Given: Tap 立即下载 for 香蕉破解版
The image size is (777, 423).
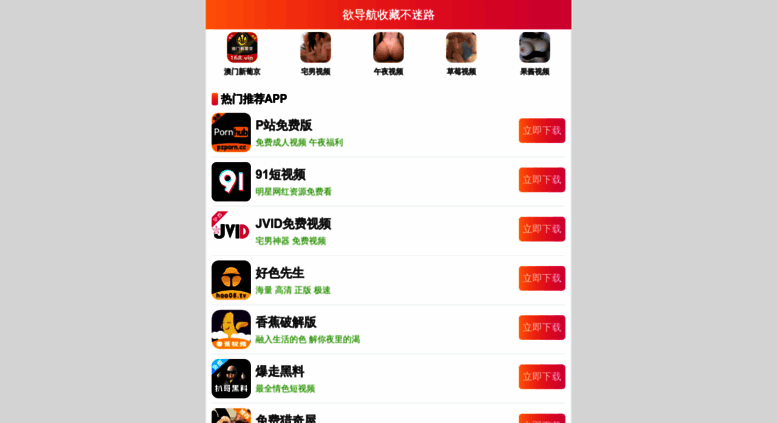Looking at the screenshot, I should [x=541, y=327].
